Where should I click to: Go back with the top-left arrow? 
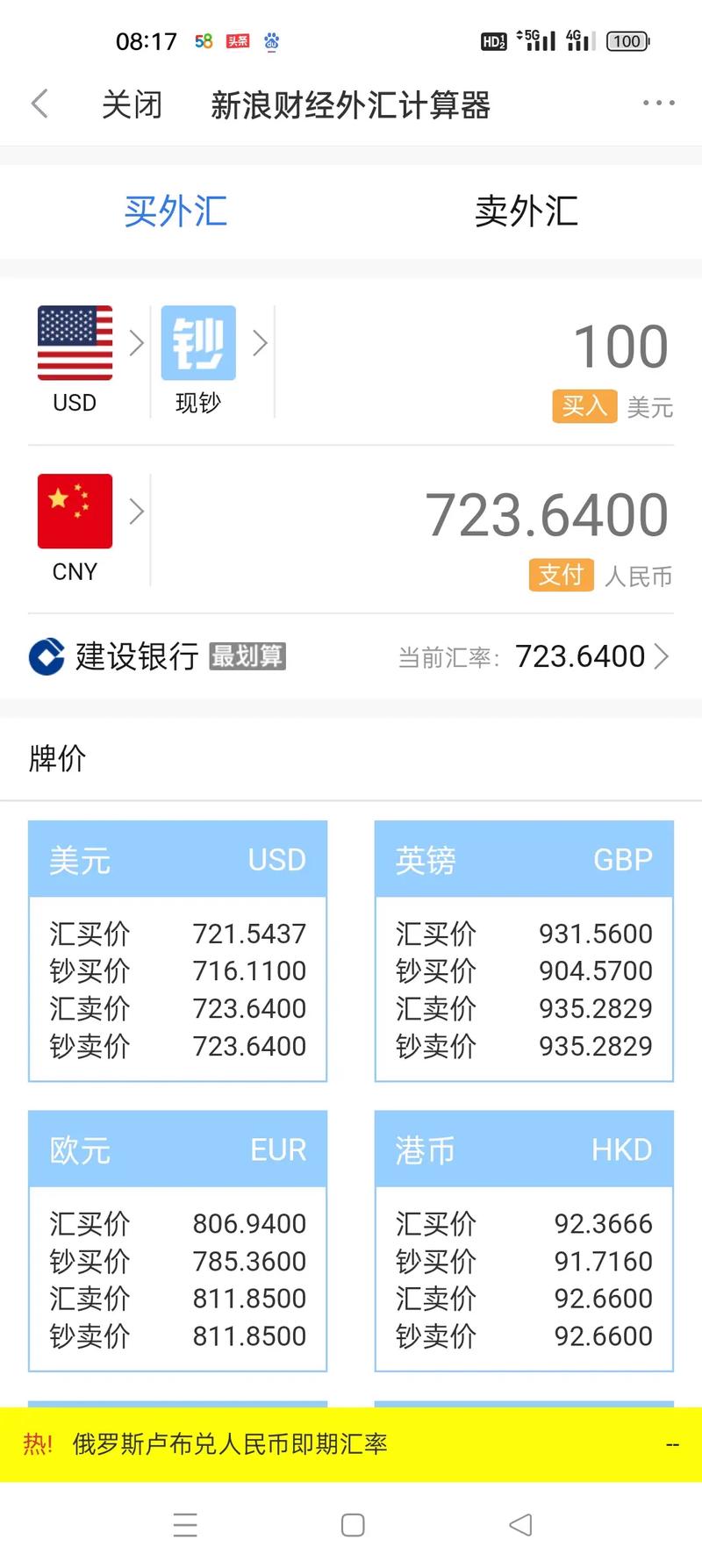pyautogui.click(x=39, y=104)
